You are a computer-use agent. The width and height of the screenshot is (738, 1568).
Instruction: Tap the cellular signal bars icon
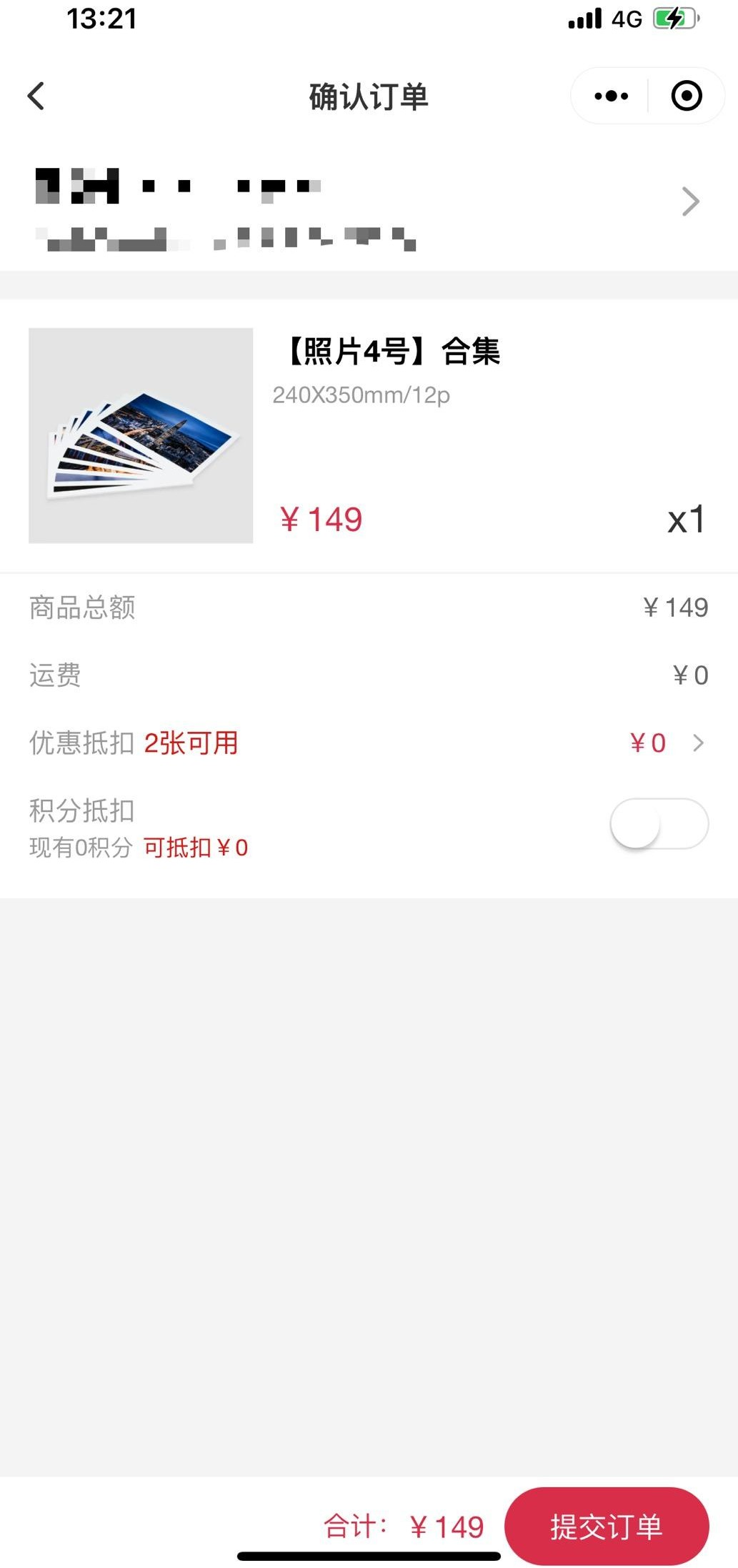tap(585, 19)
